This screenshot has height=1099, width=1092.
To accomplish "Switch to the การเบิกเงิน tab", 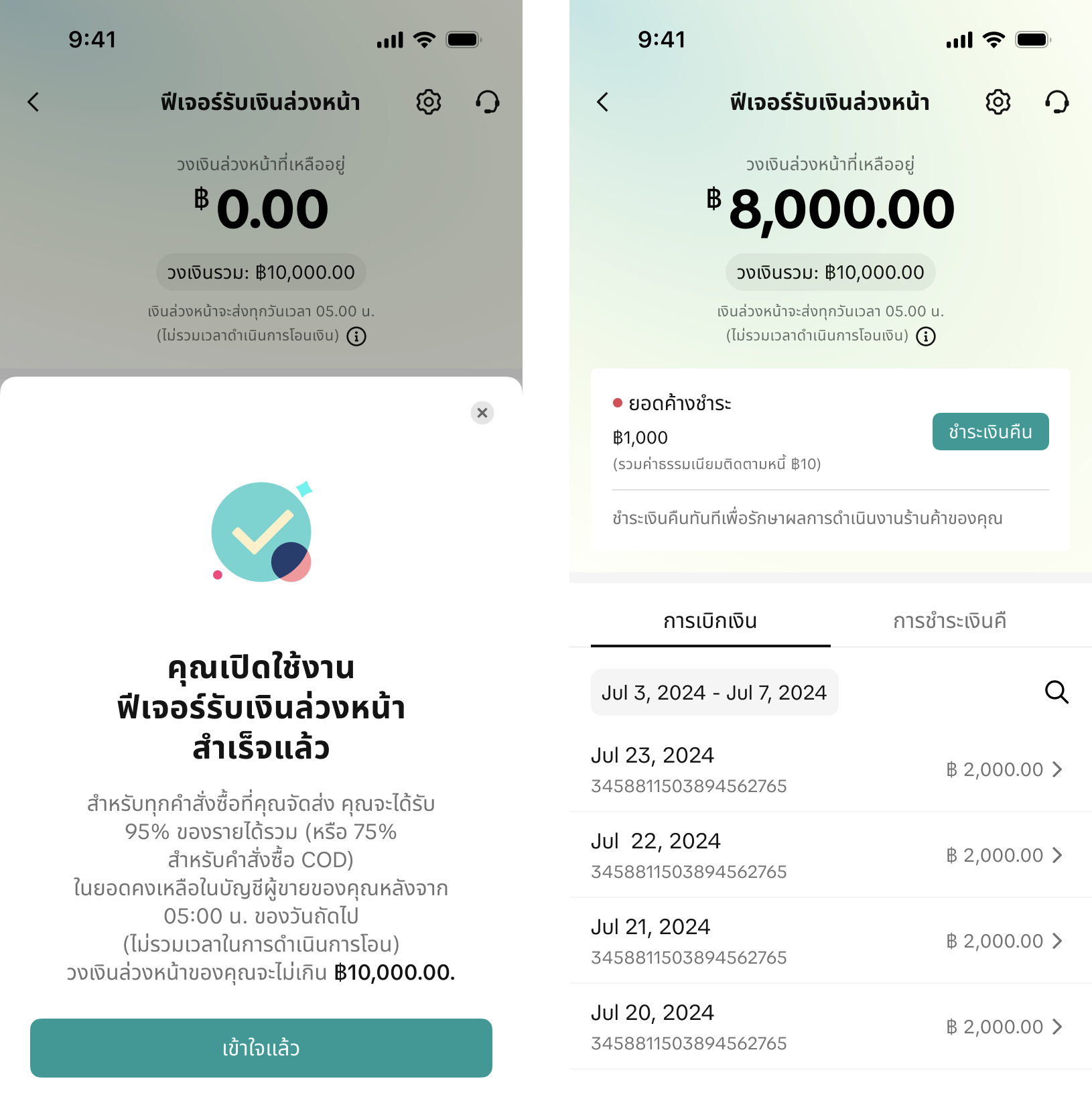I will pyautogui.click(x=710, y=621).
